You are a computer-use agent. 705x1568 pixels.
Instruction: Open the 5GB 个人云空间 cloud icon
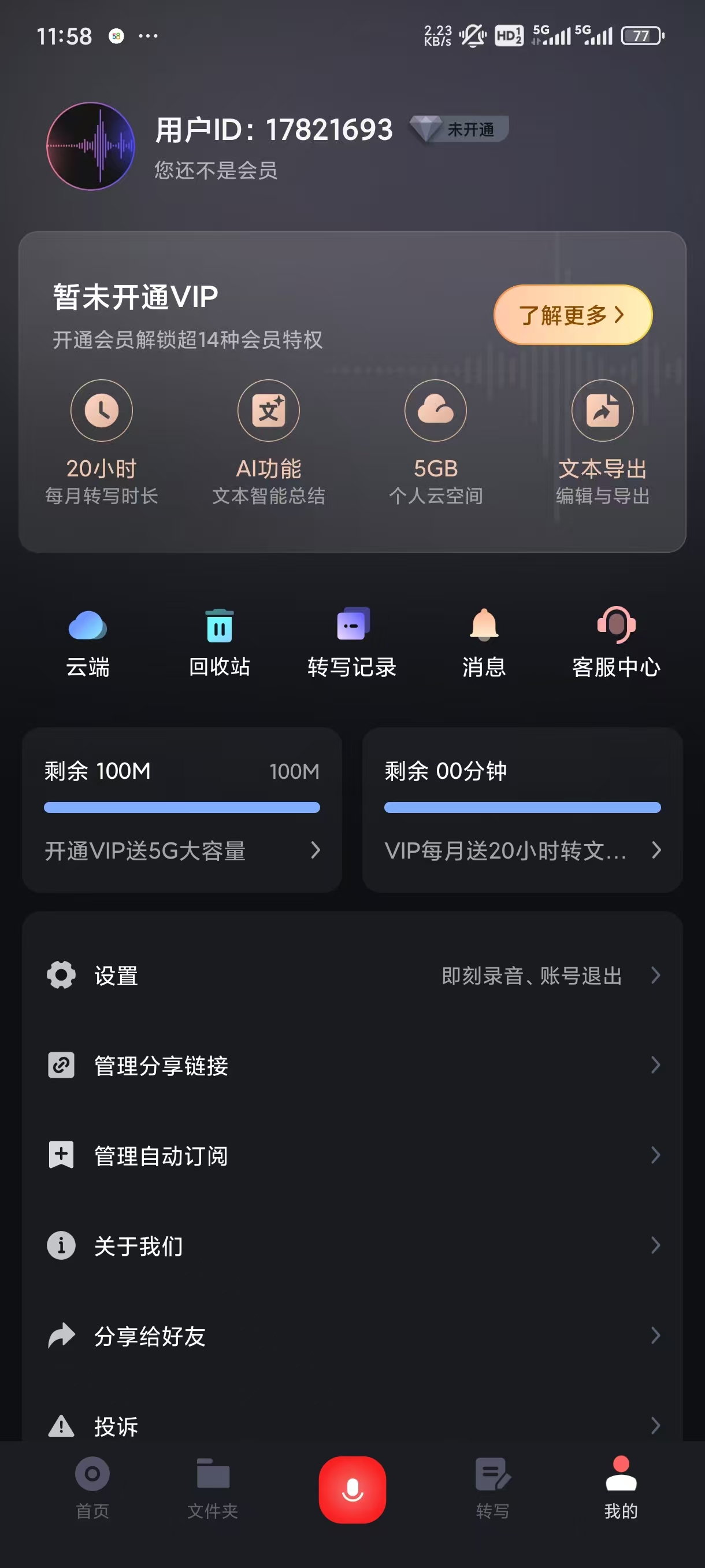point(436,411)
